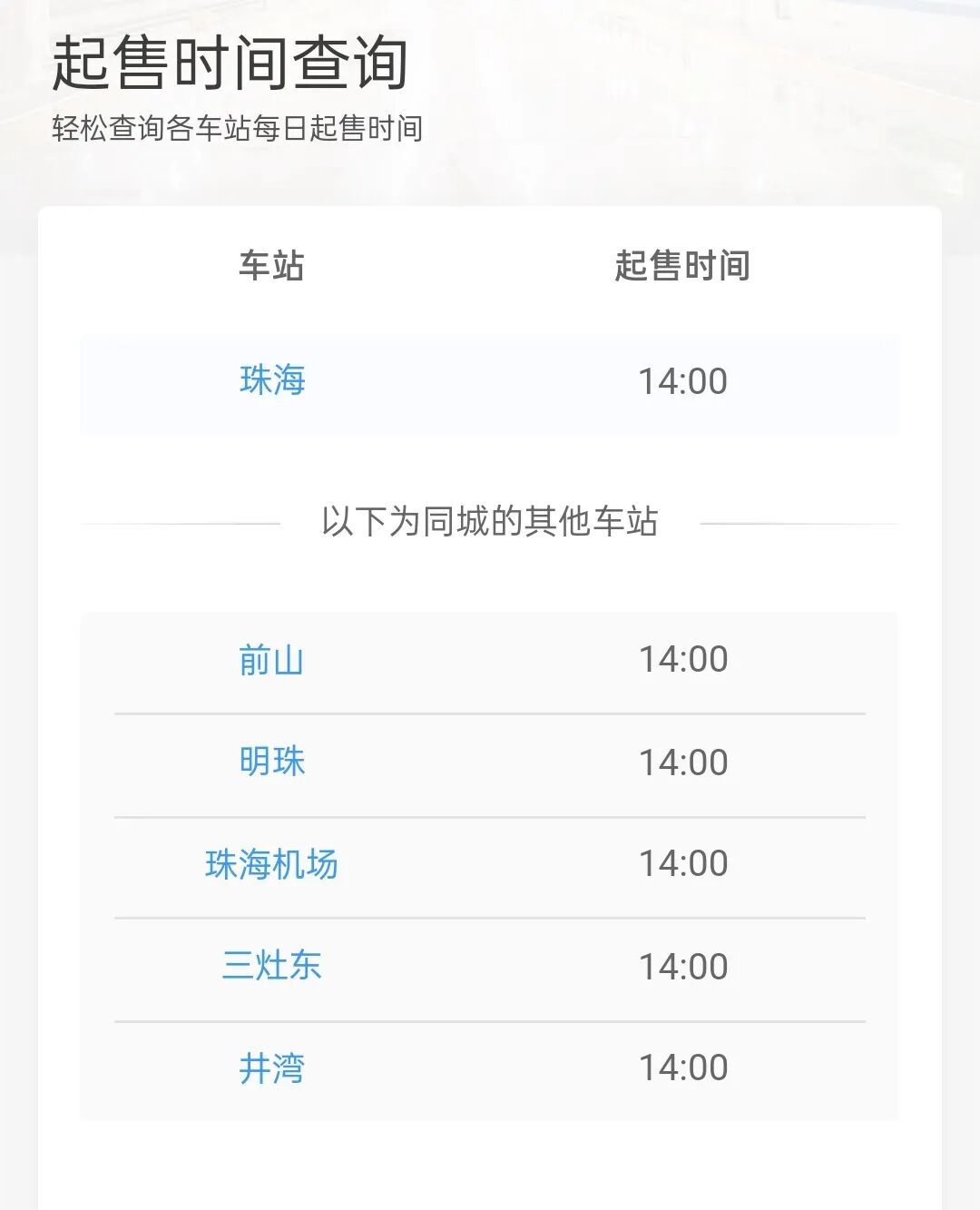Select the 三灶东 station link
Image resolution: width=980 pixels, height=1210 pixels.
pos(273,967)
